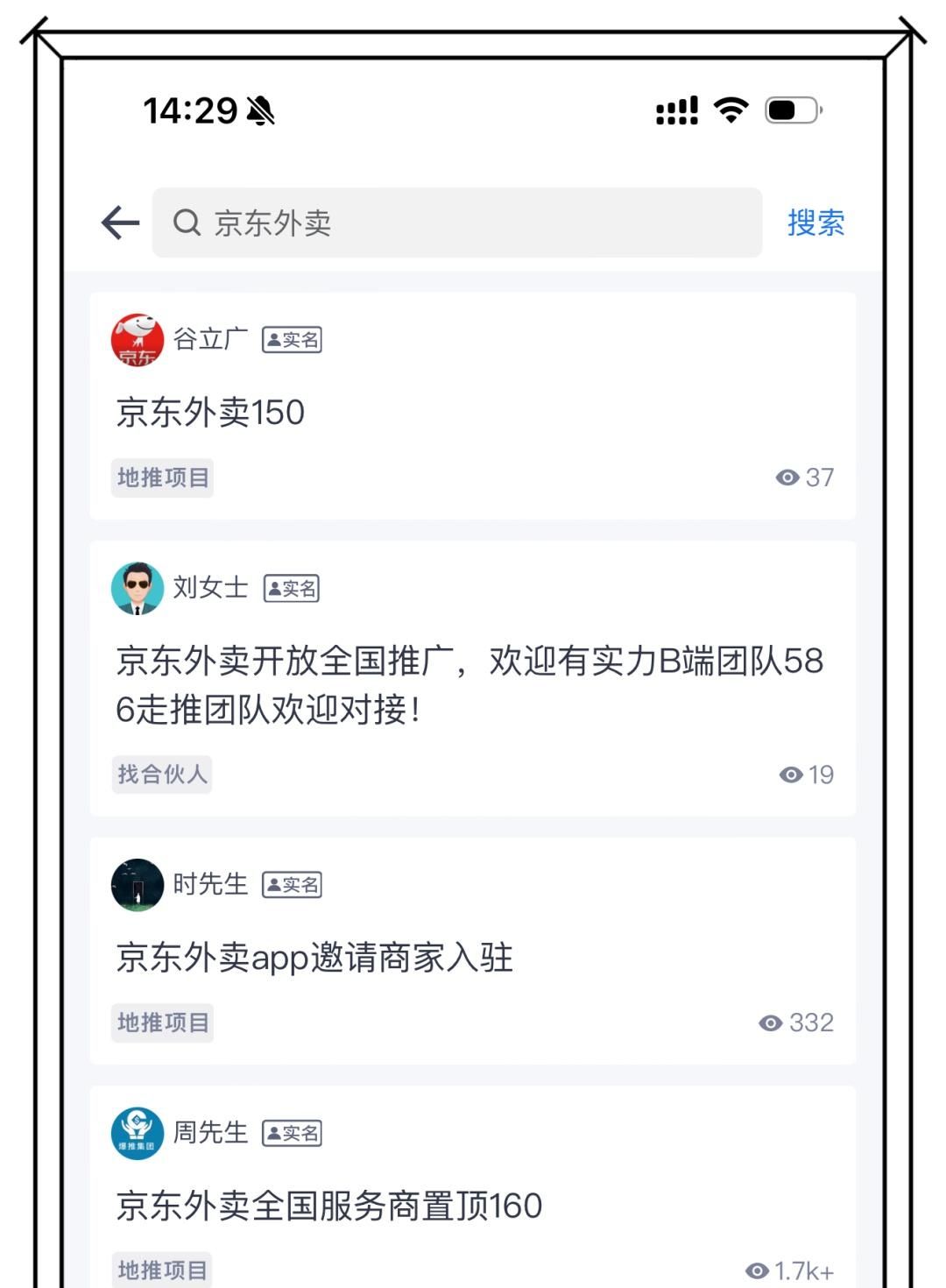Tap the 京东外卖 search field
The height and width of the screenshot is (1288, 946).
click(x=455, y=223)
